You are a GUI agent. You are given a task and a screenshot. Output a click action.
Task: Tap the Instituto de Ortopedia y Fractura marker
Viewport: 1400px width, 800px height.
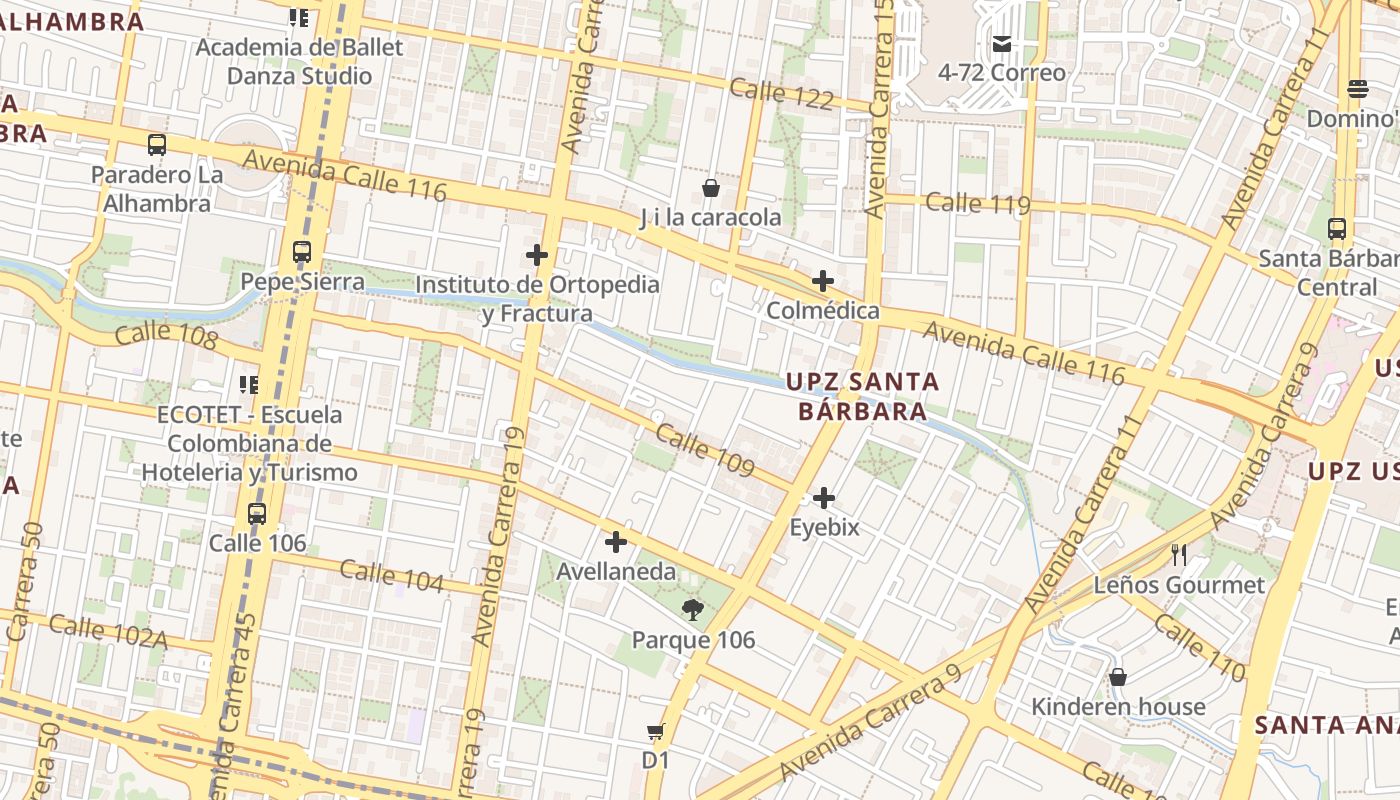point(537,255)
